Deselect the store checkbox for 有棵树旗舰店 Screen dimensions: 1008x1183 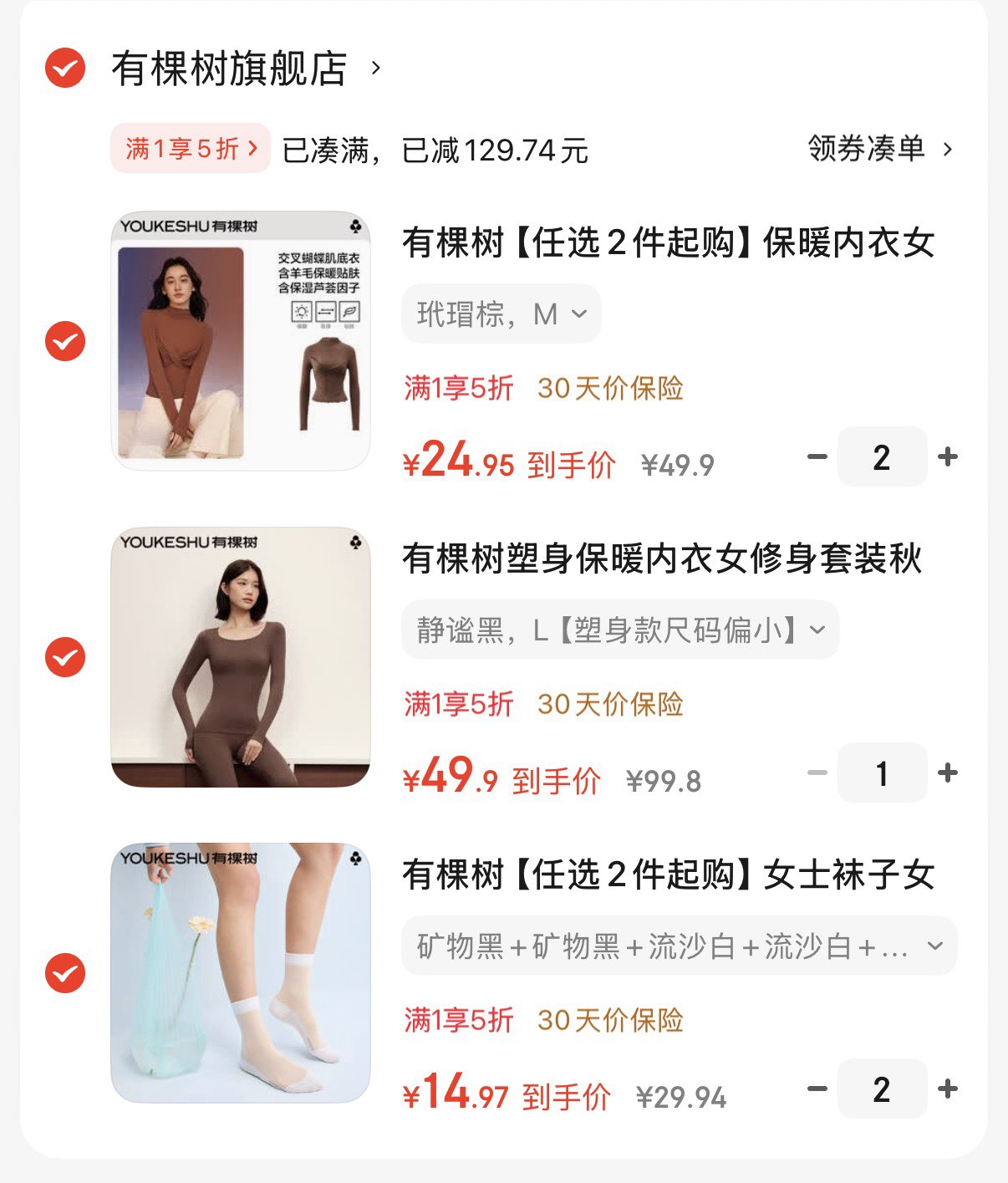64,69
